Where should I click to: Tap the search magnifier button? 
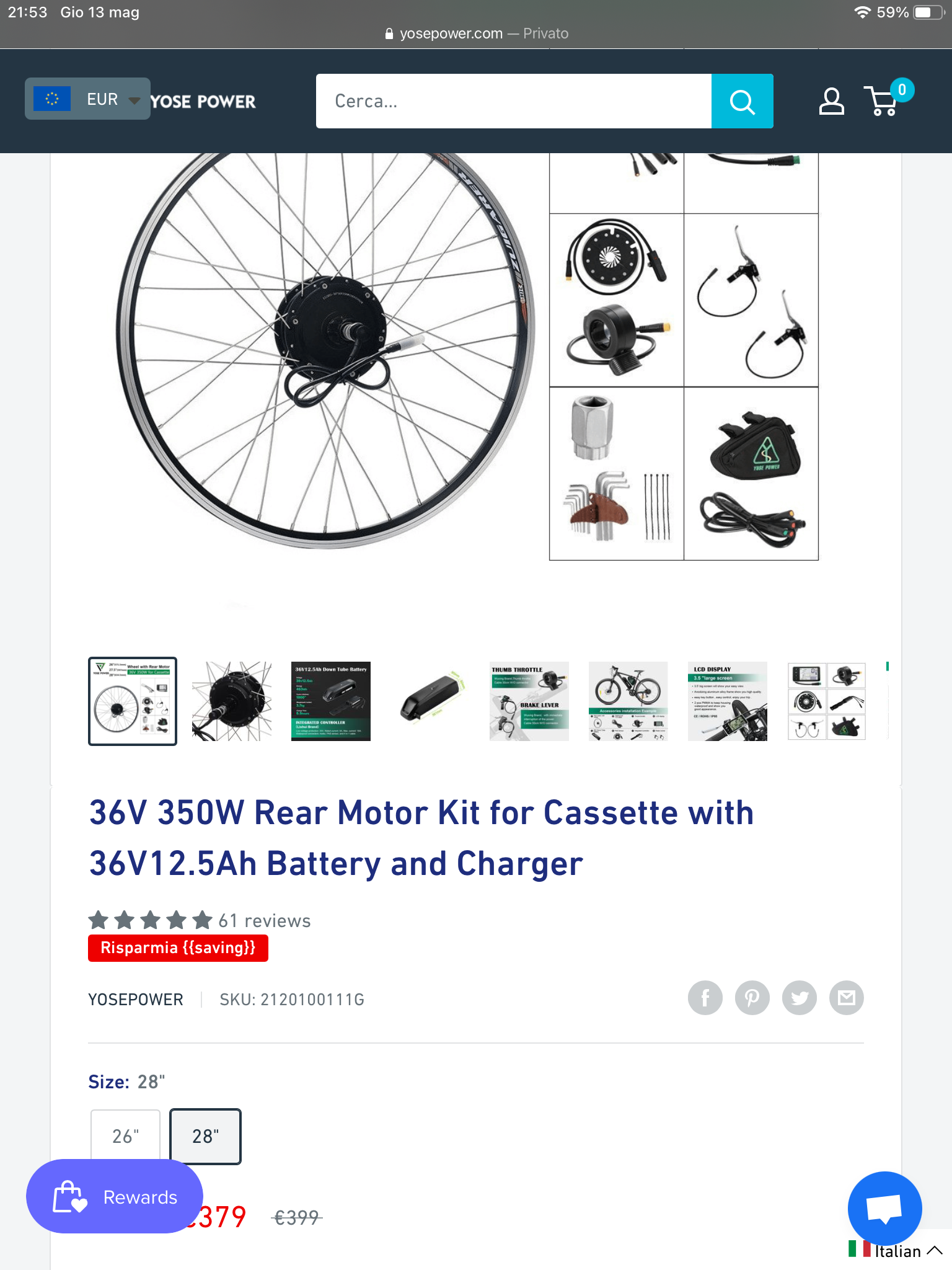pyautogui.click(x=742, y=101)
